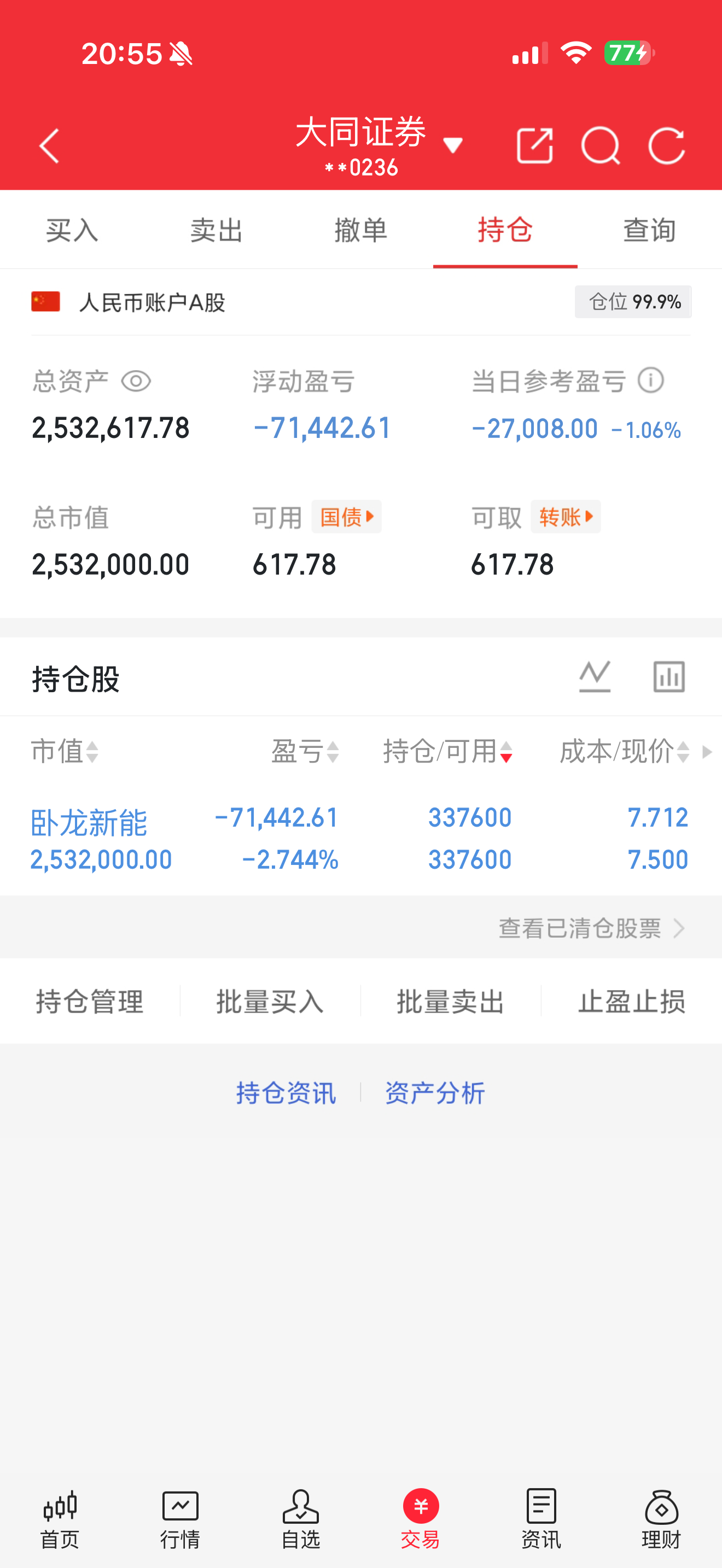The height and width of the screenshot is (1568, 722).
Task: Switch to the 卖出 tab
Action: 216,230
